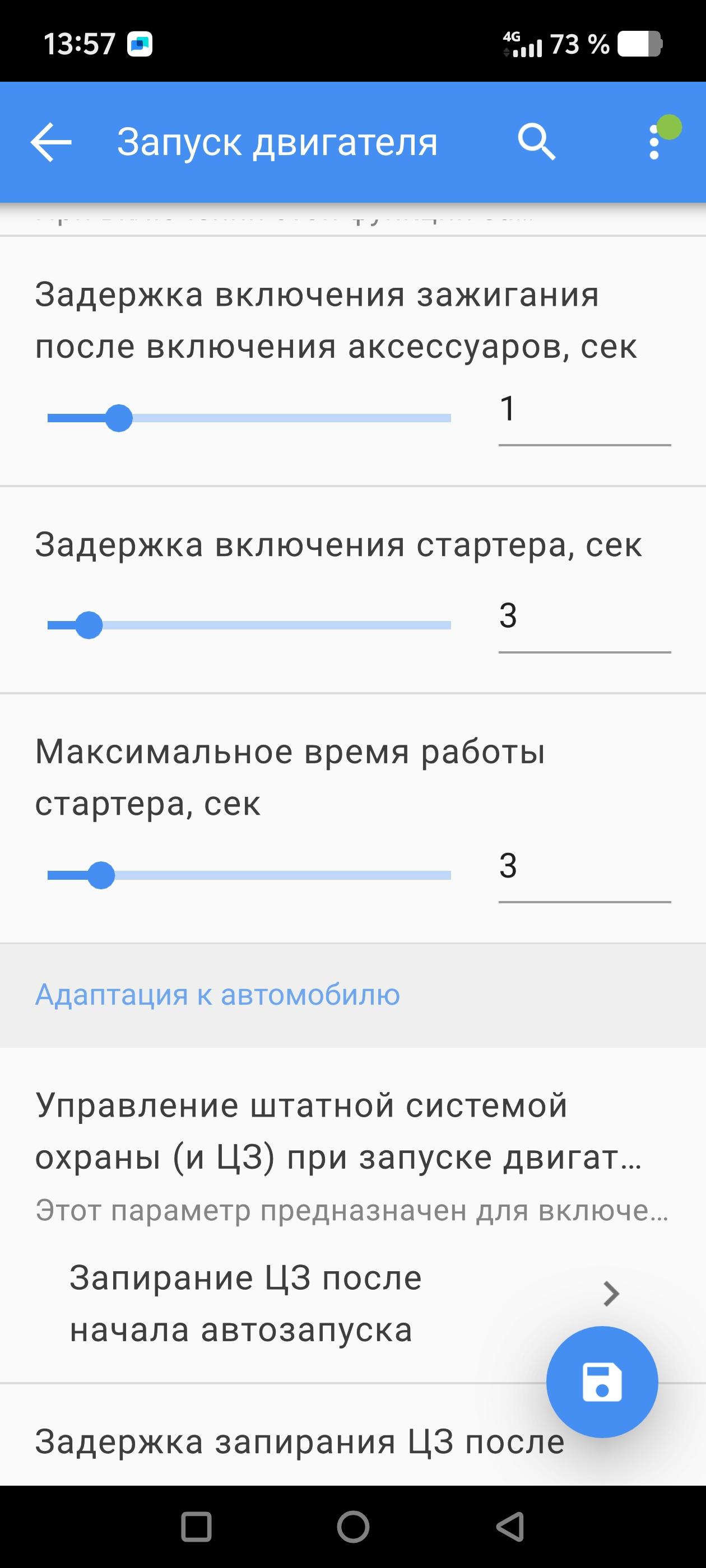Screen dimensions: 706x1568
Task: Tap the ignition delay after accessories slider
Action: click(x=250, y=418)
